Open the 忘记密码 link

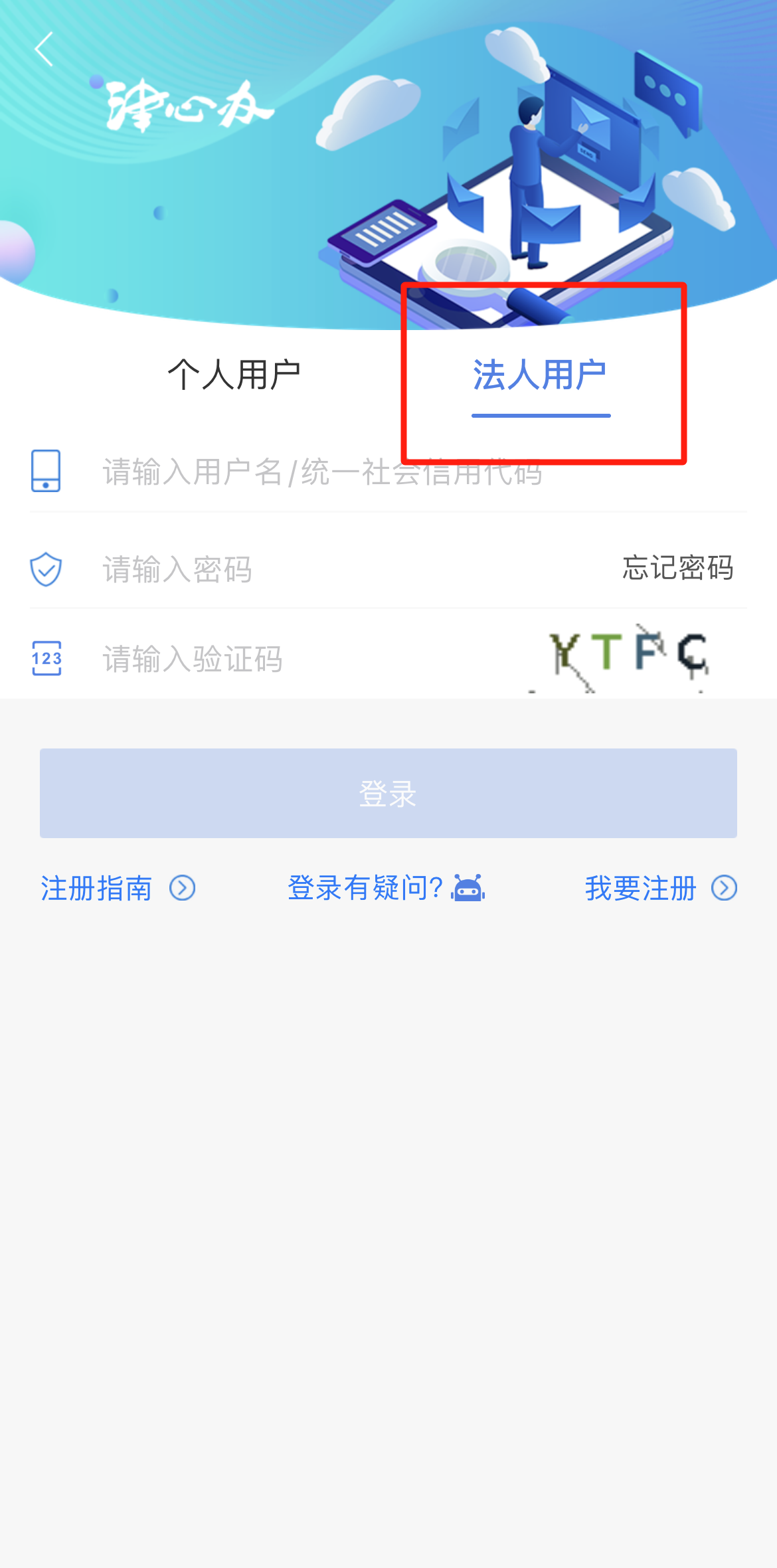(x=677, y=568)
